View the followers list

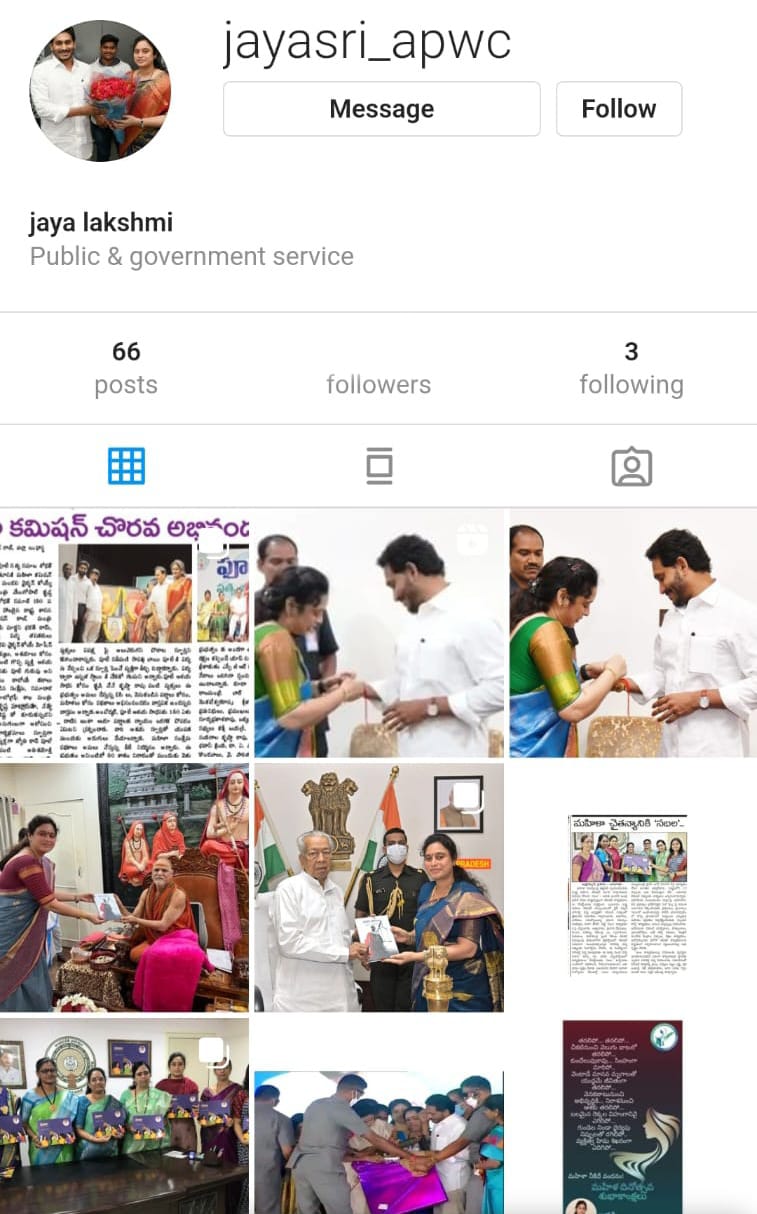click(x=378, y=368)
